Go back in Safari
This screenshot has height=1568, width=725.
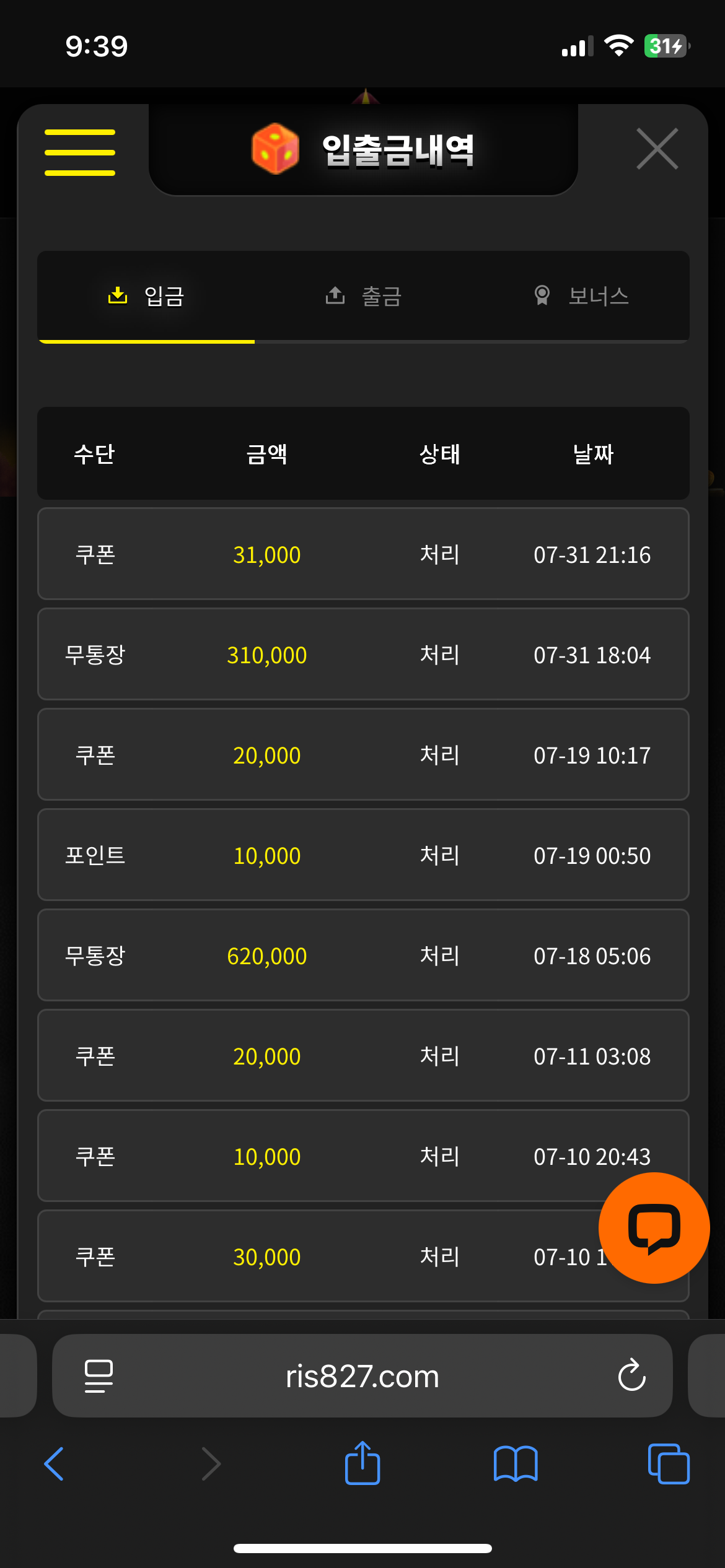[55, 1464]
